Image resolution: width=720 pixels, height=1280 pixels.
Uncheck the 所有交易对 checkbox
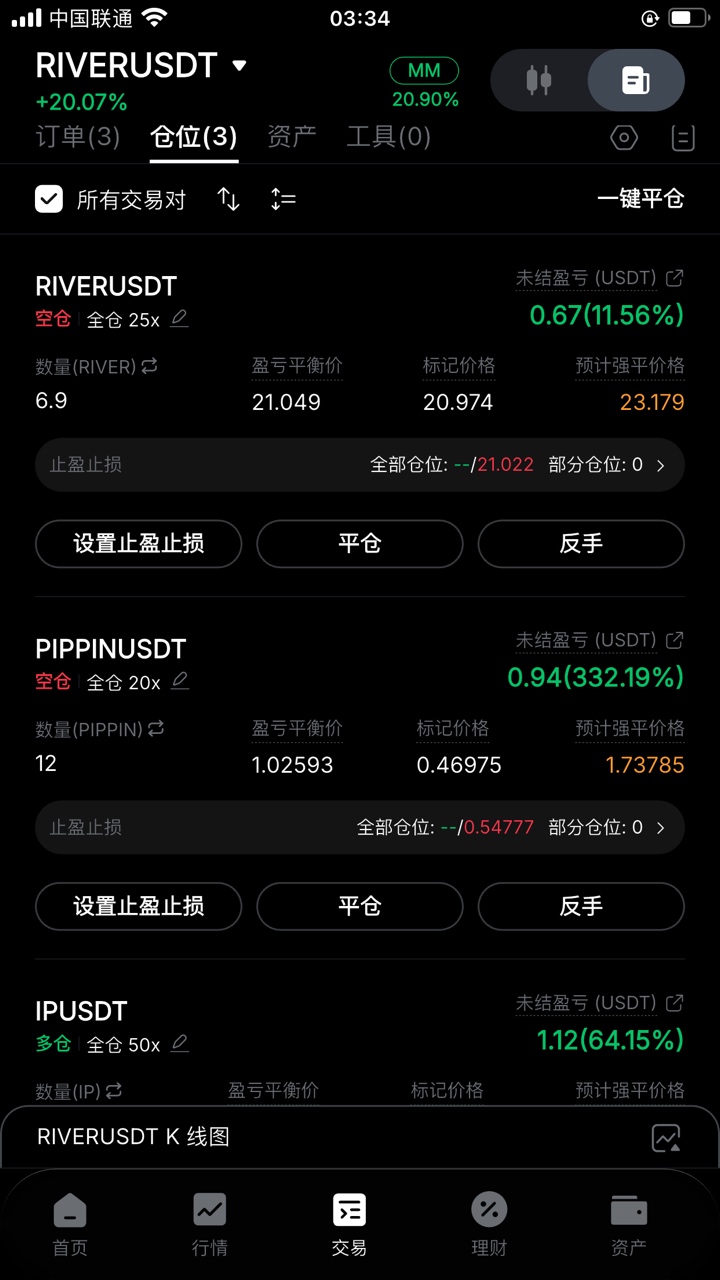[49, 199]
